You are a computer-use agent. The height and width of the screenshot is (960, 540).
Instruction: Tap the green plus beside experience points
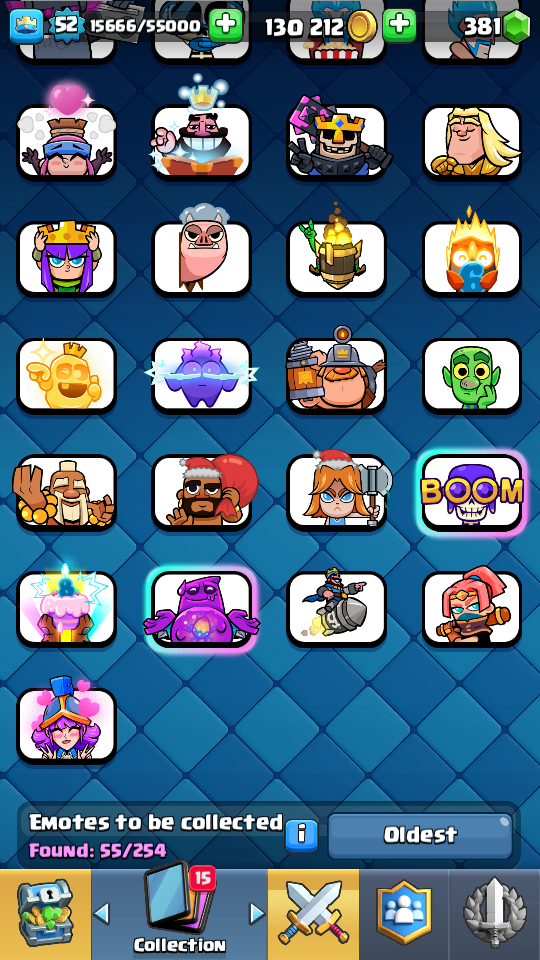226,26
